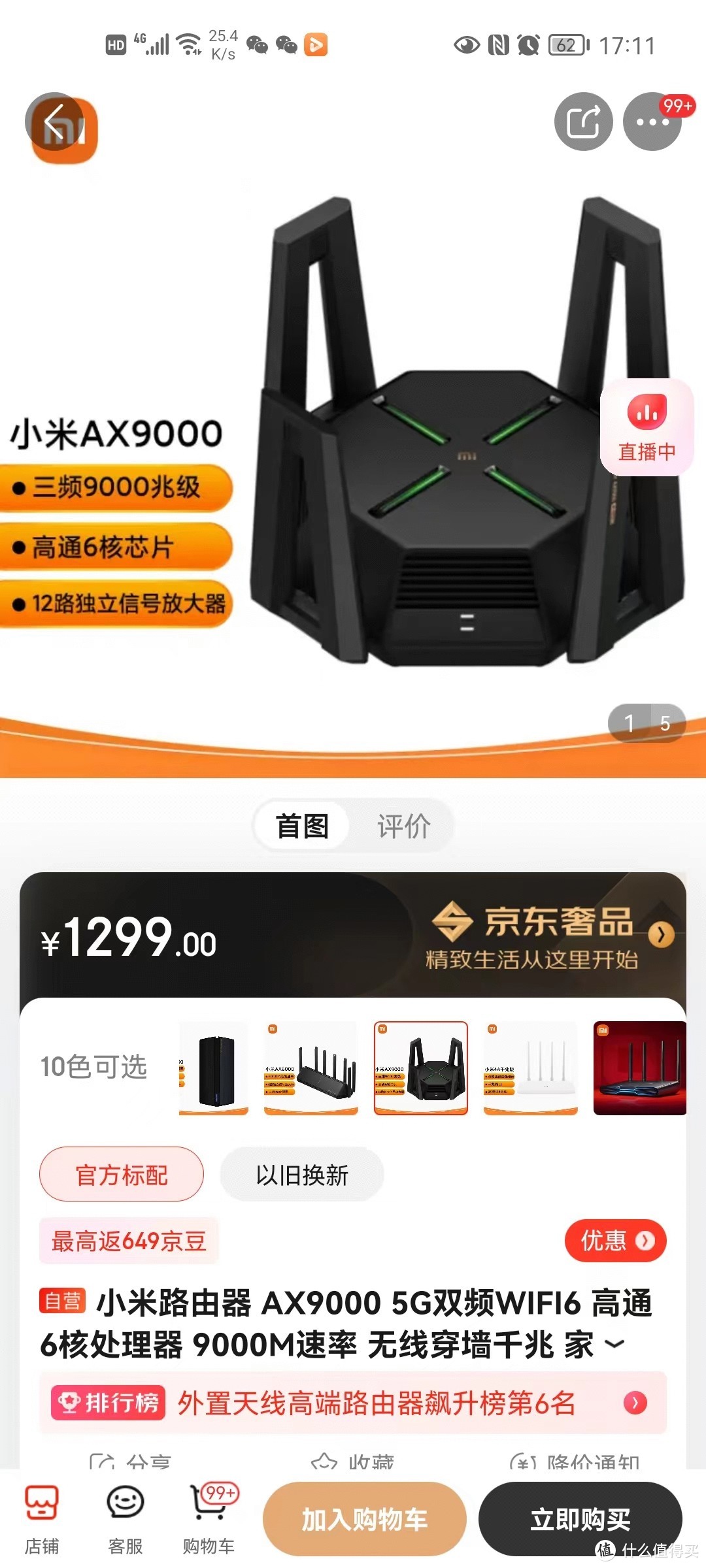The width and height of the screenshot is (706, 1568).
Task: Choose the currently selected AX9000 variant
Action: pyautogui.click(x=420, y=1067)
